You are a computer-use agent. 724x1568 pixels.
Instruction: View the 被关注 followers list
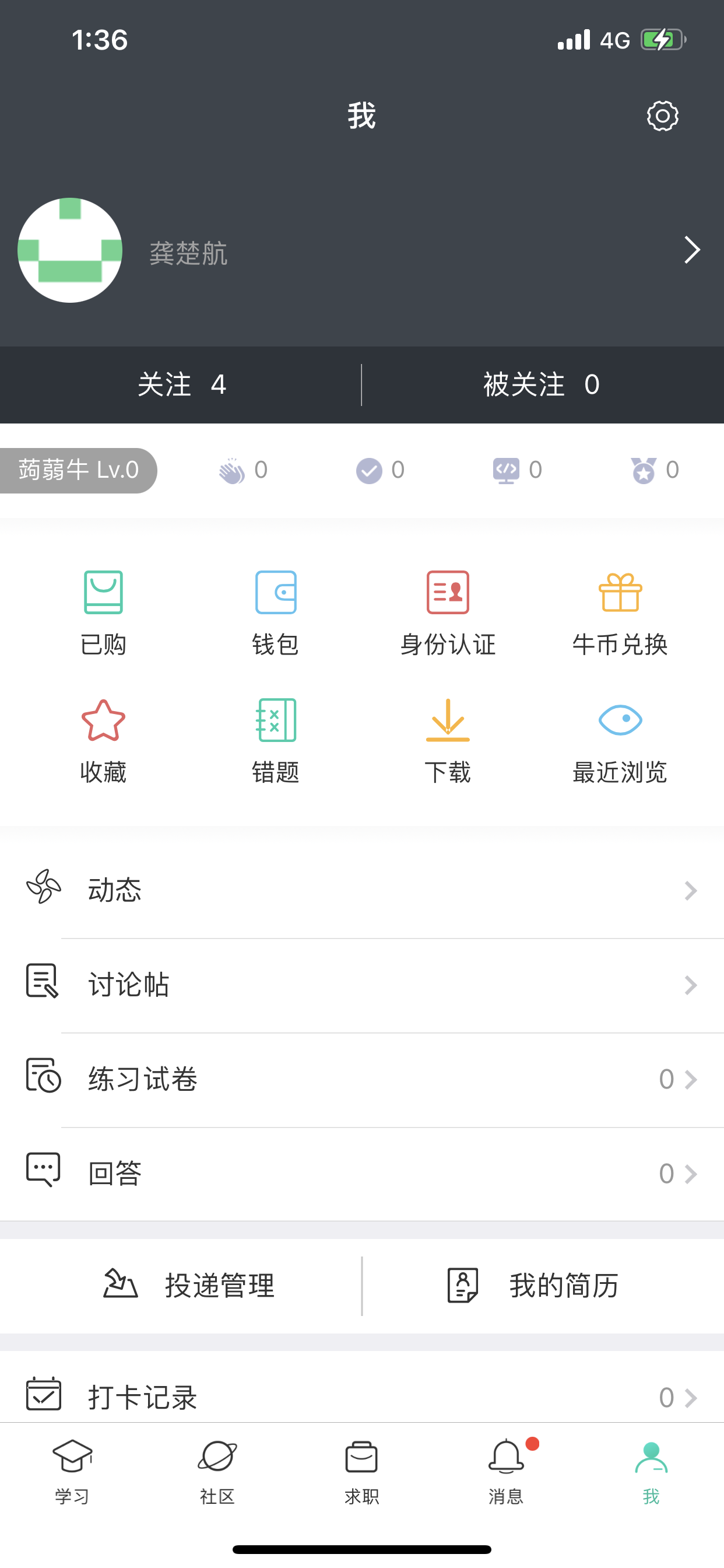coord(541,384)
